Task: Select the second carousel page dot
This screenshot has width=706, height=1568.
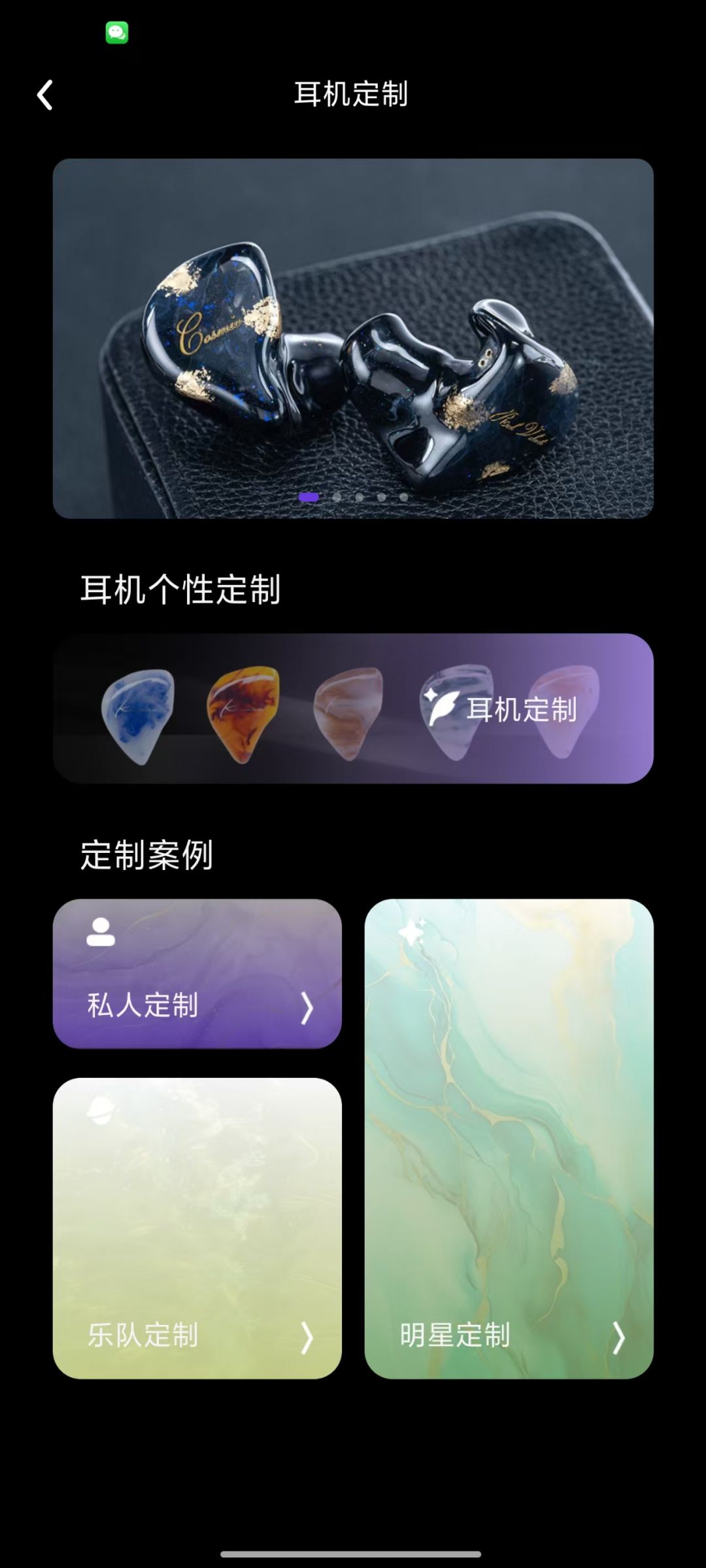Action: [337, 497]
